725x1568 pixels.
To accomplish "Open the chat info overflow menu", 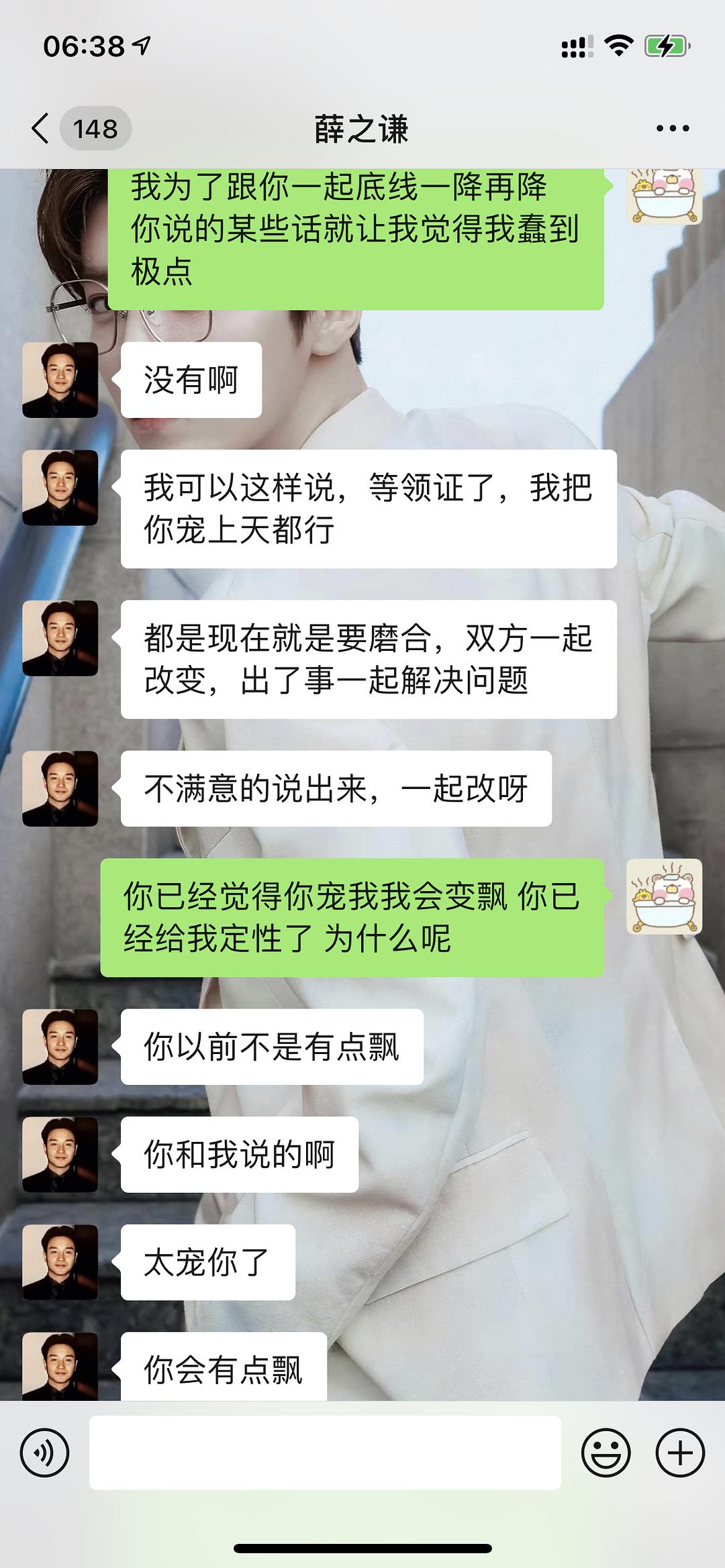I will [x=673, y=128].
